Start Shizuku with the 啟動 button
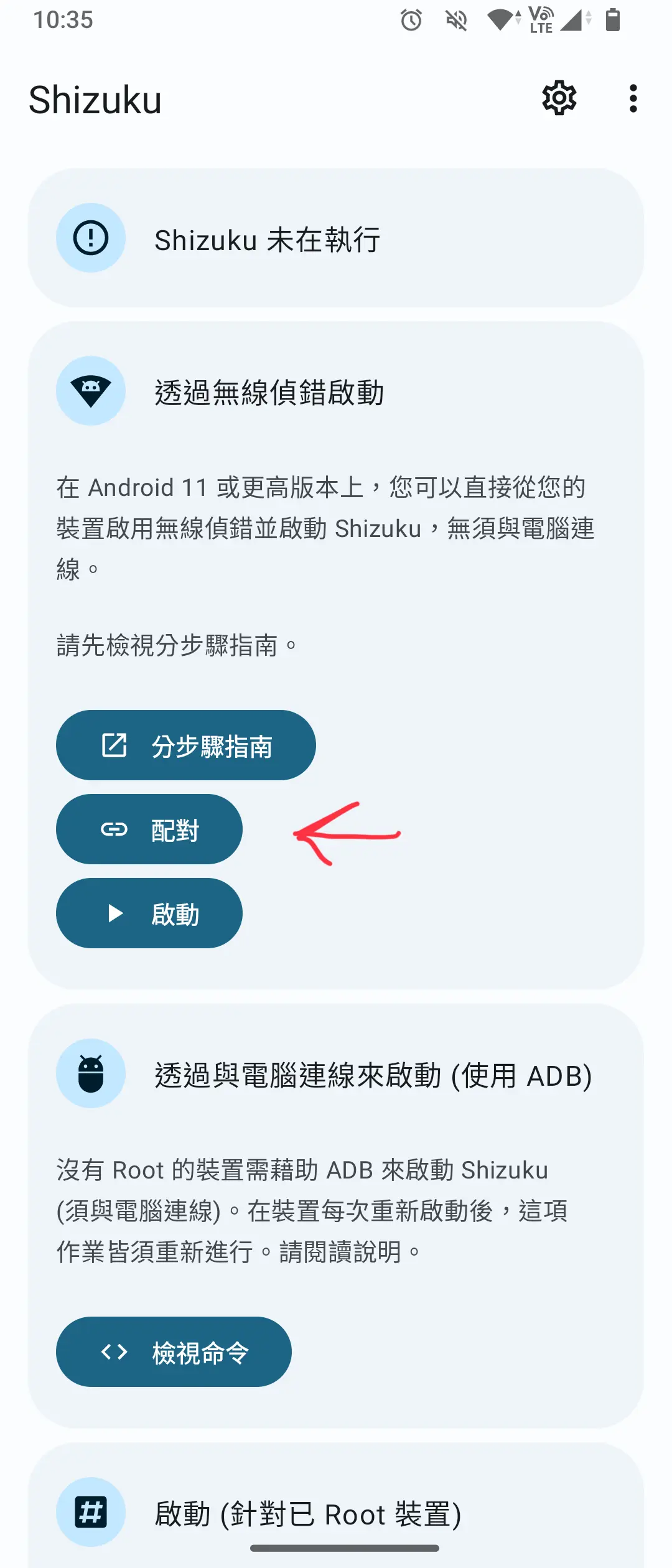The width and height of the screenshot is (672, 1568). click(x=149, y=913)
